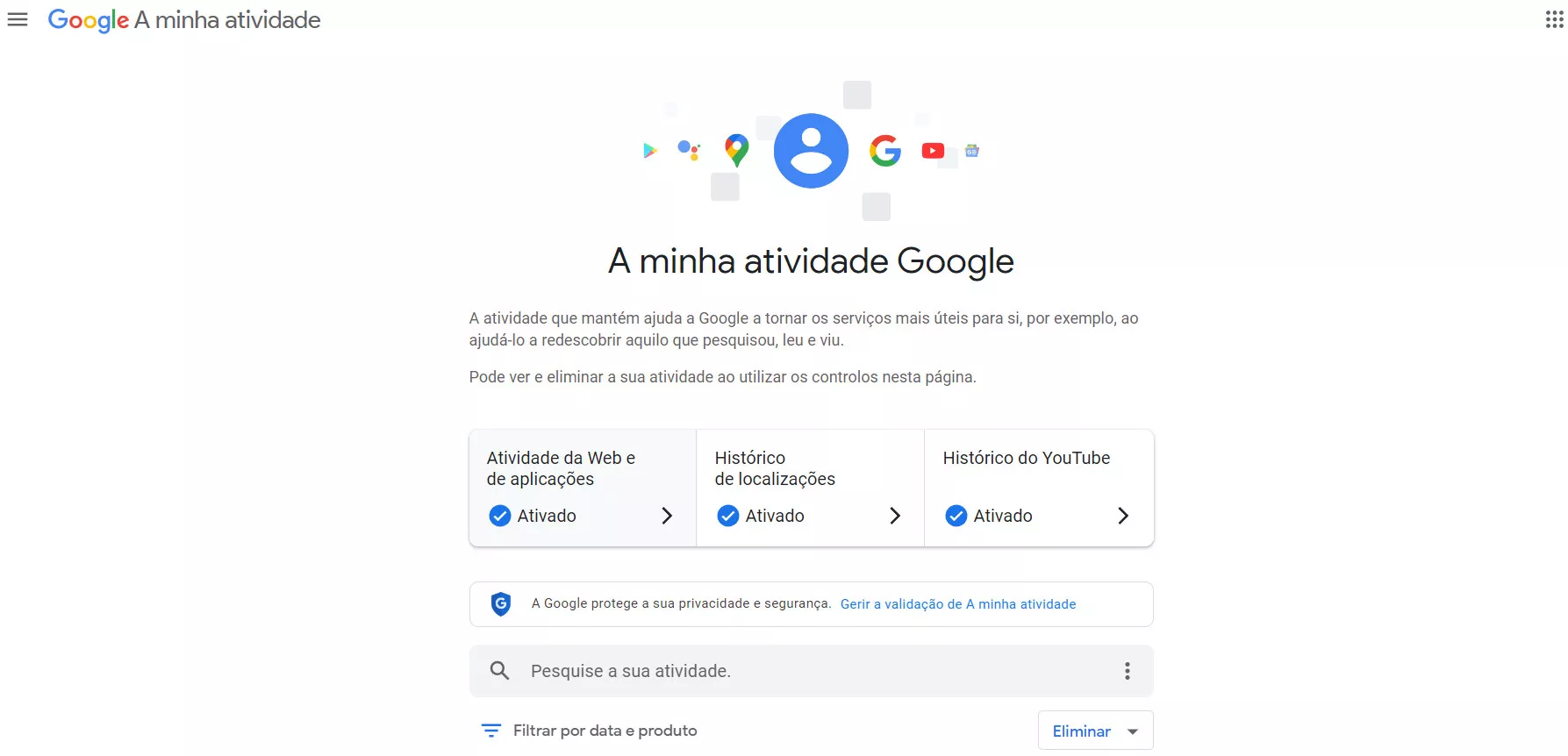The height and width of the screenshot is (756, 1568).
Task: Open the Google apps grid
Action: (x=1554, y=19)
